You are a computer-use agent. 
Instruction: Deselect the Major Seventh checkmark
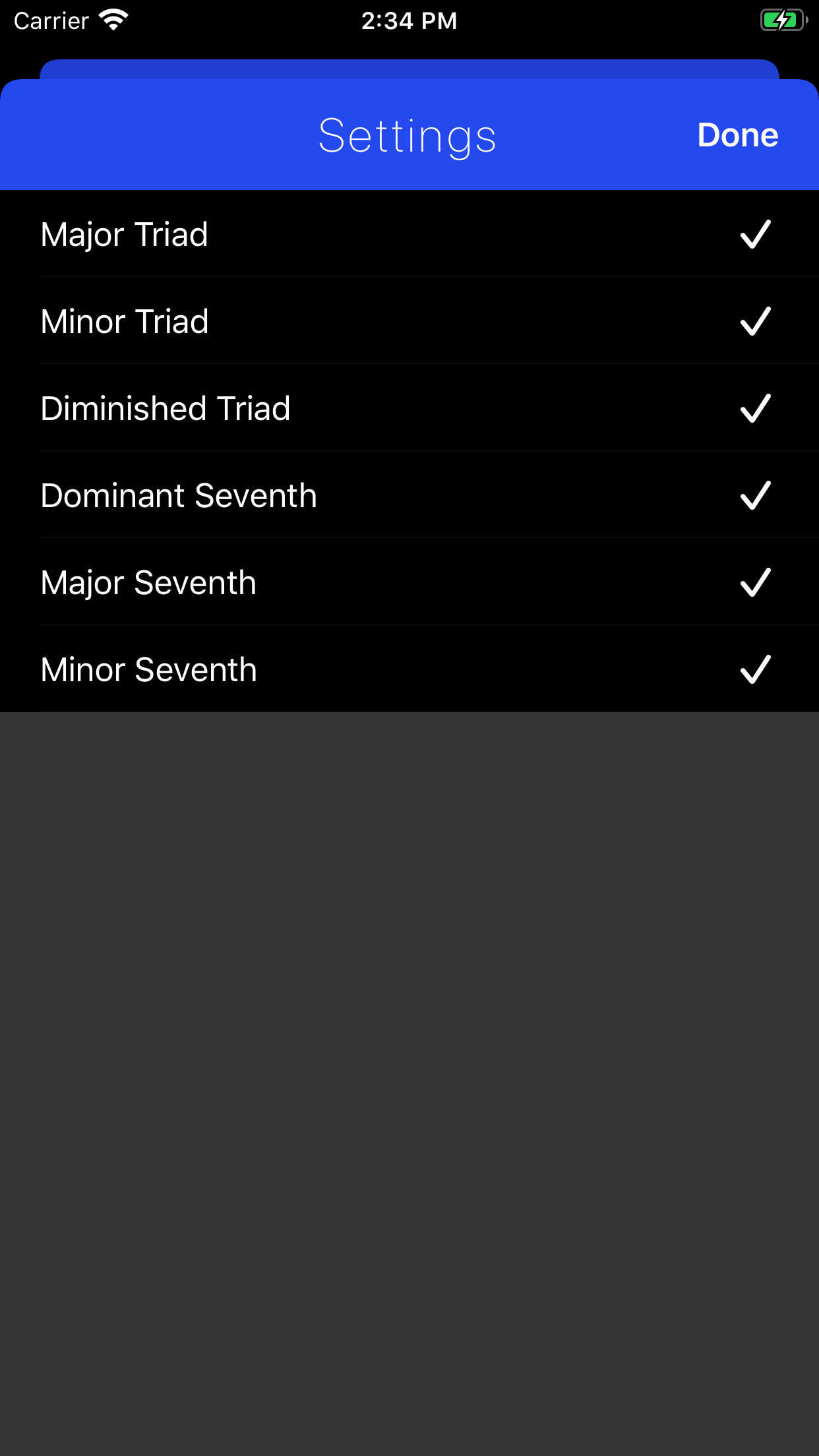coord(754,582)
